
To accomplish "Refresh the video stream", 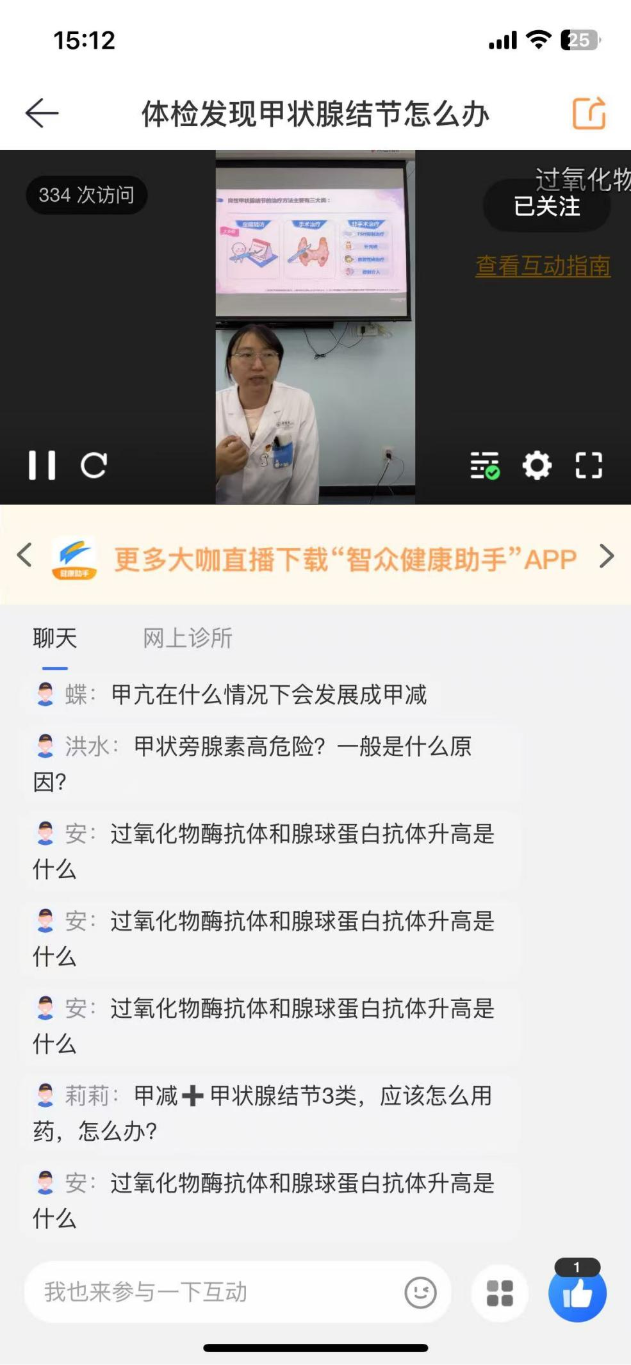I will (94, 465).
